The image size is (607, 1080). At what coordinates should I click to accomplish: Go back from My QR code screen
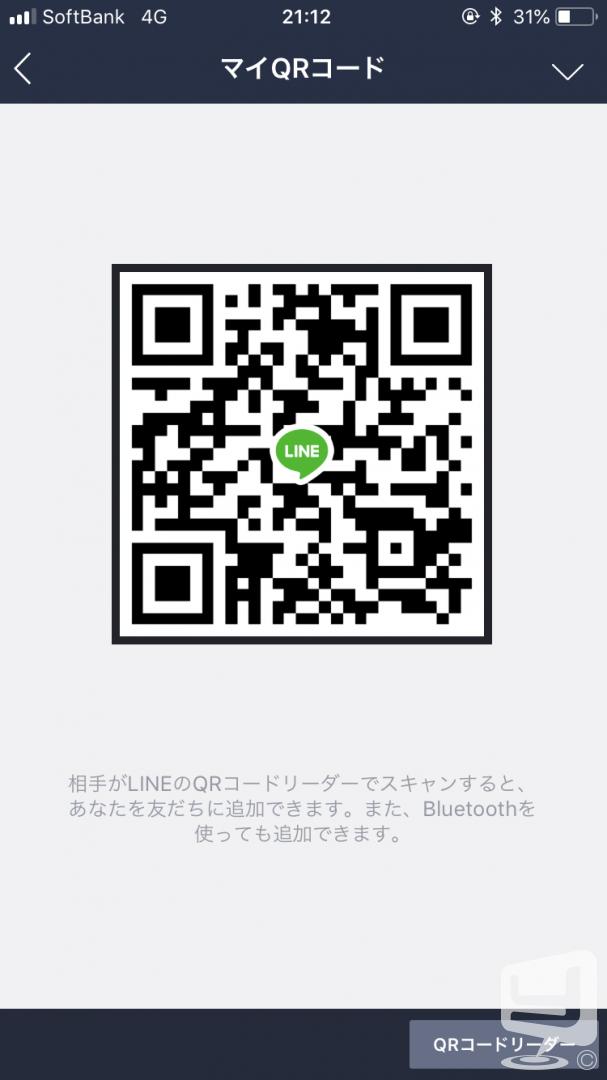click(x=23, y=69)
